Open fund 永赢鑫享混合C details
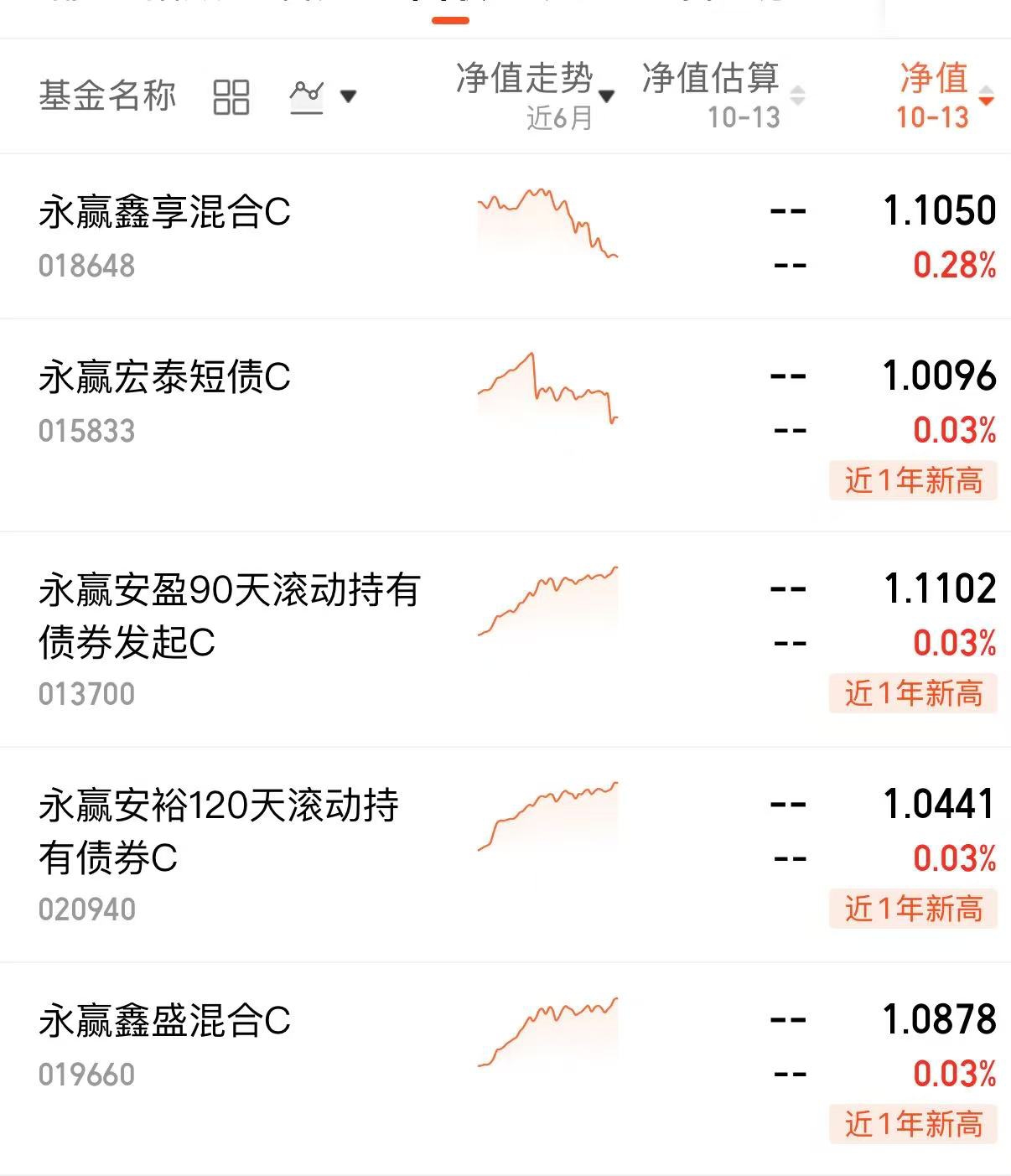Image resolution: width=1011 pixels, height=1176 pixels. pos(164,213)
